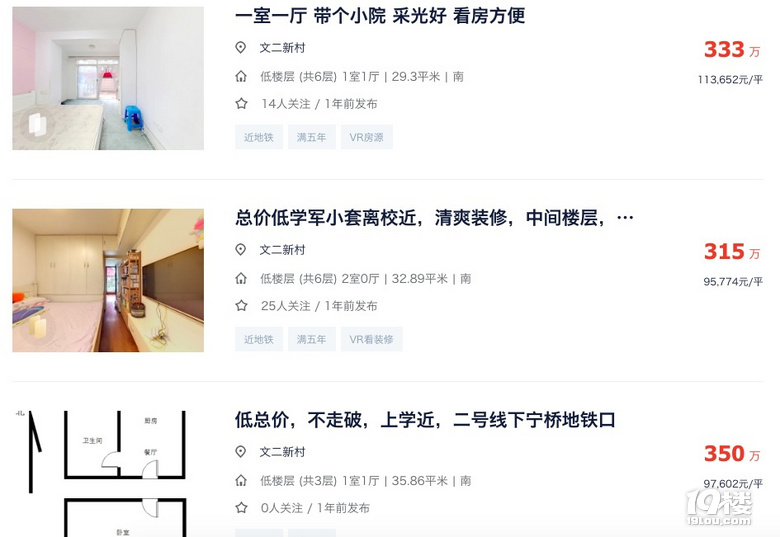
Task: Open 文二新村 community link in 350万 listing
Action: (282, 452)
